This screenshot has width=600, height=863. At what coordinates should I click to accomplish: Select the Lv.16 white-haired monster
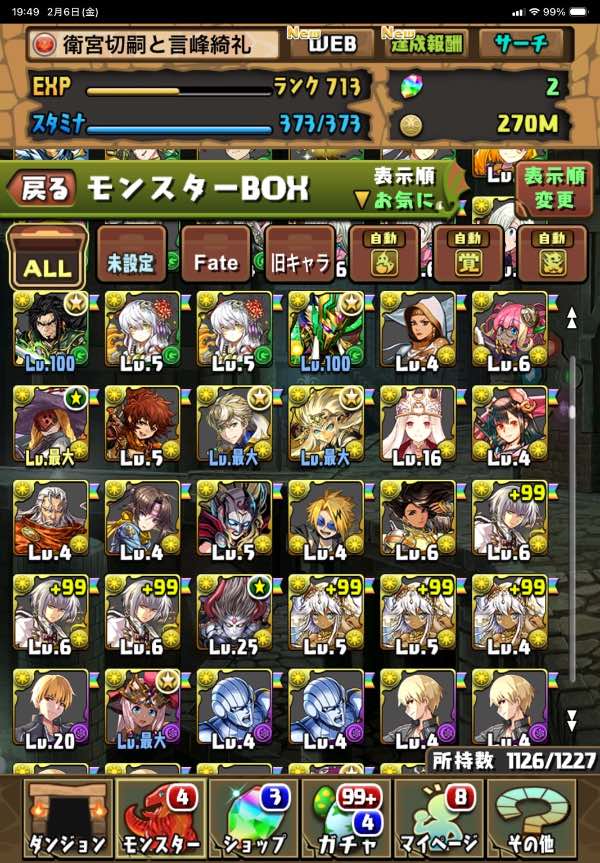click(x=417, y=426)
